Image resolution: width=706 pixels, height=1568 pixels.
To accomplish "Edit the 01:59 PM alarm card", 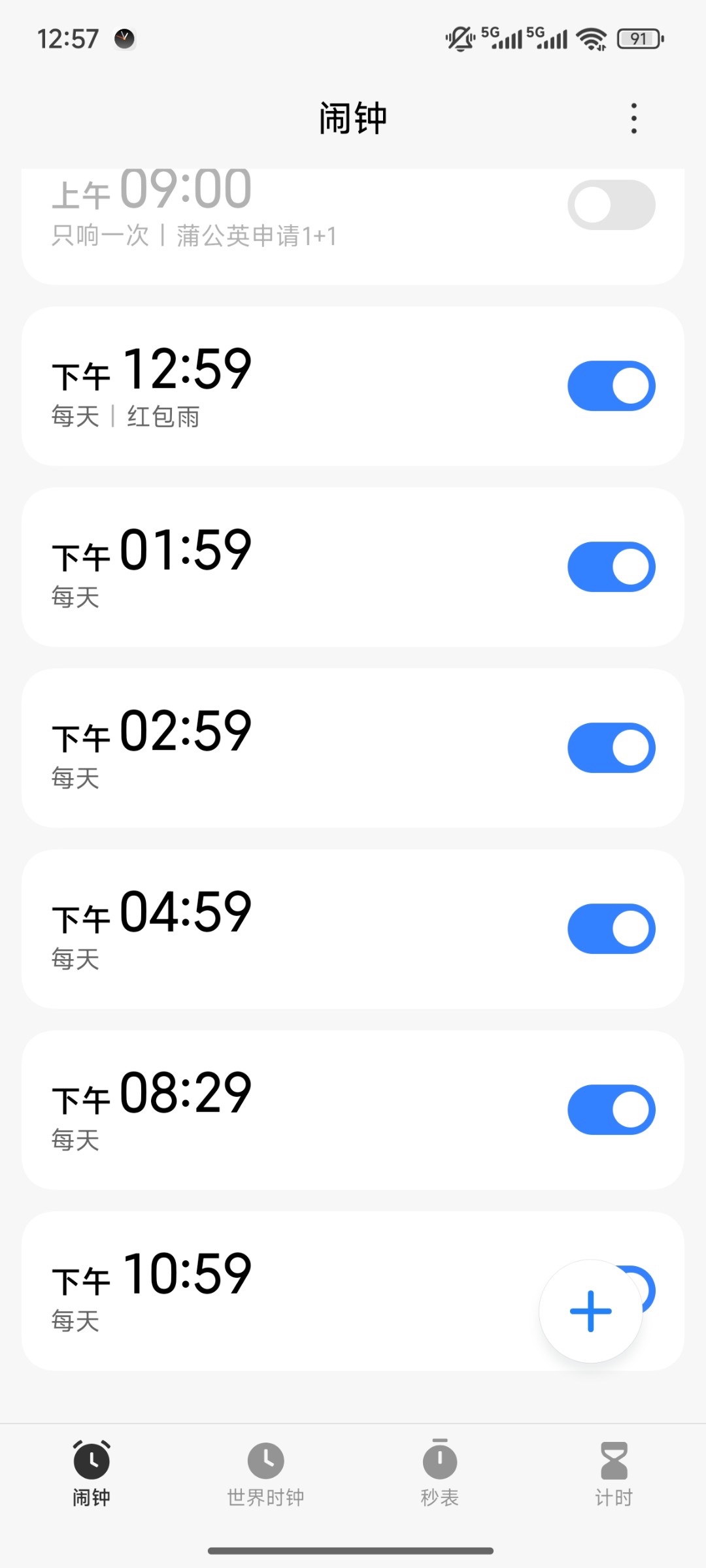I will (261, 567).
